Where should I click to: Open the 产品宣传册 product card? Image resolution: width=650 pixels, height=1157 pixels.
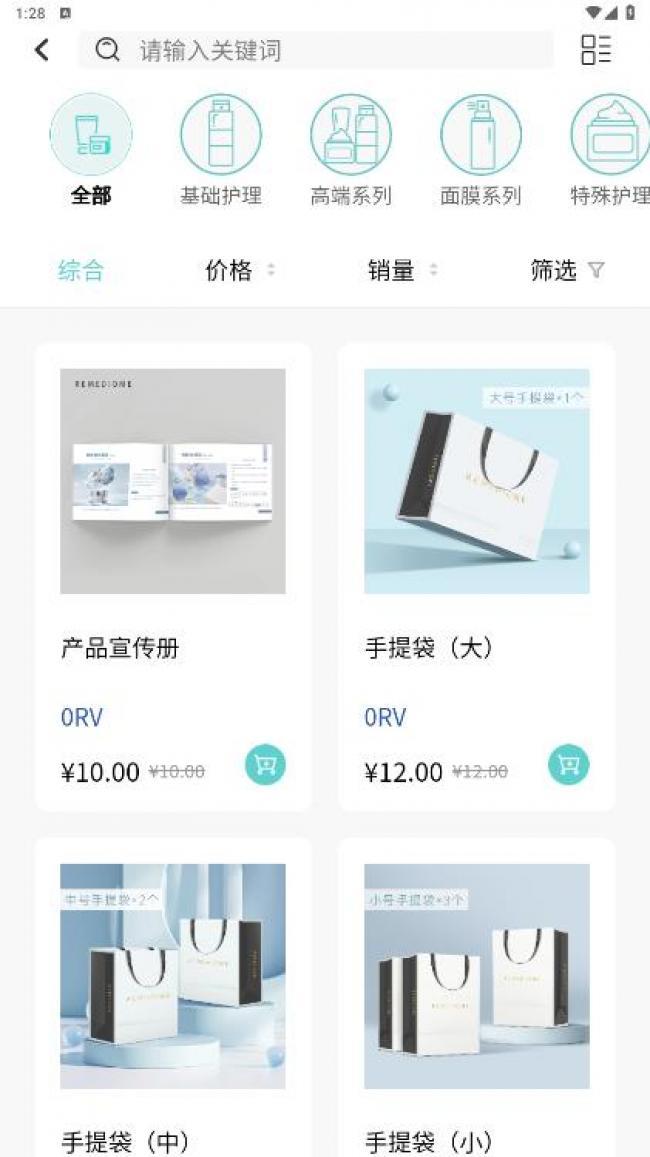point(173,520)
